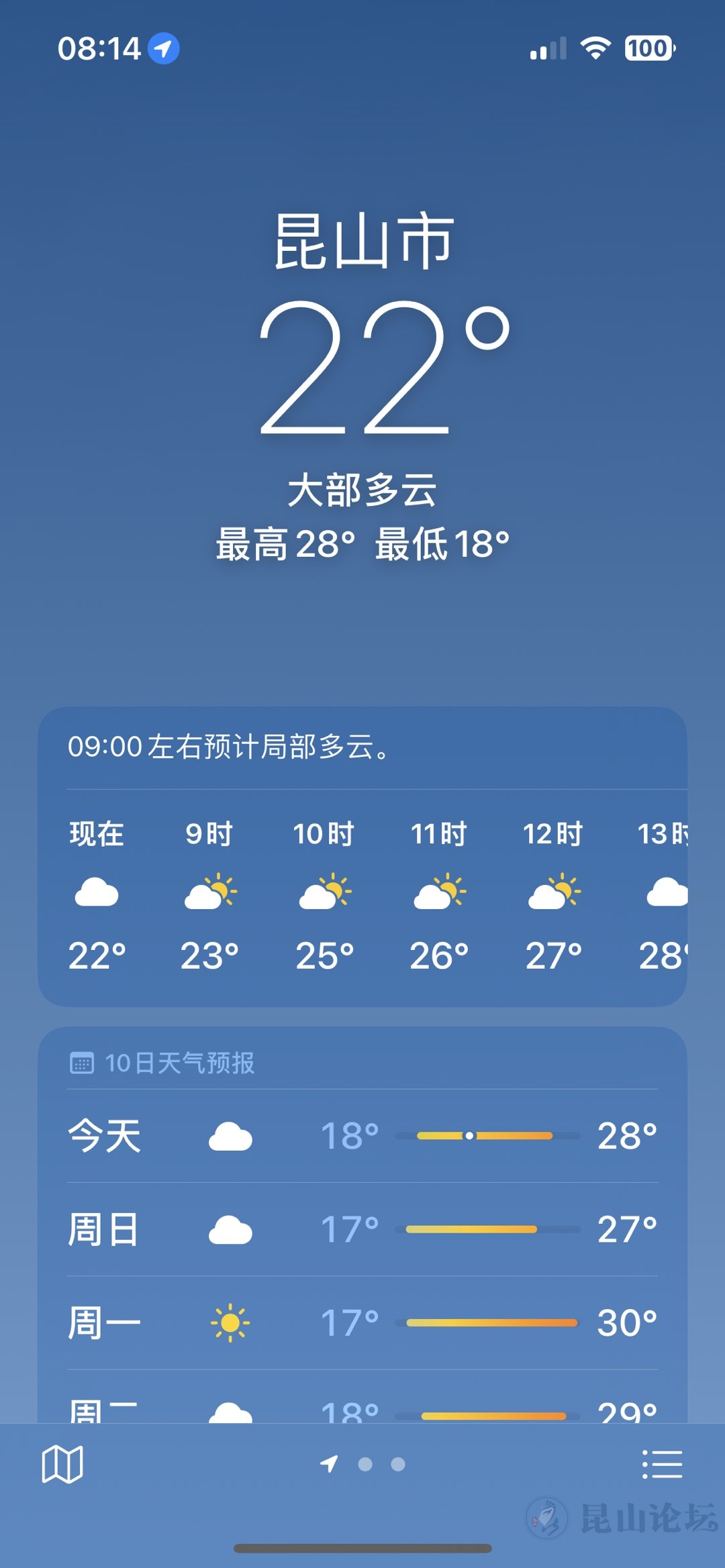Tap the page indicator dots
725x1568 pixels.
(365, 1464)
